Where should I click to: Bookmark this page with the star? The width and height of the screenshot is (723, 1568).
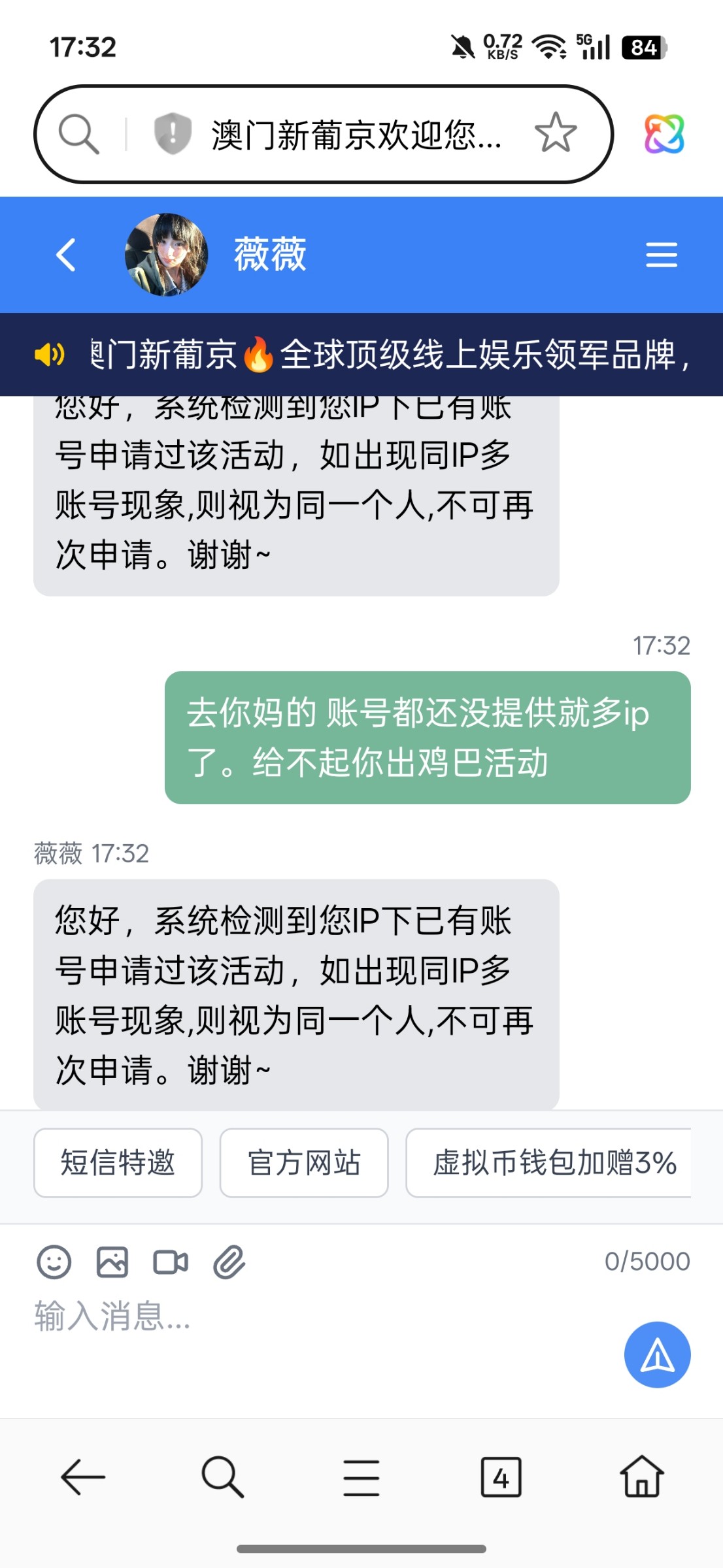[x=555, y=133]
